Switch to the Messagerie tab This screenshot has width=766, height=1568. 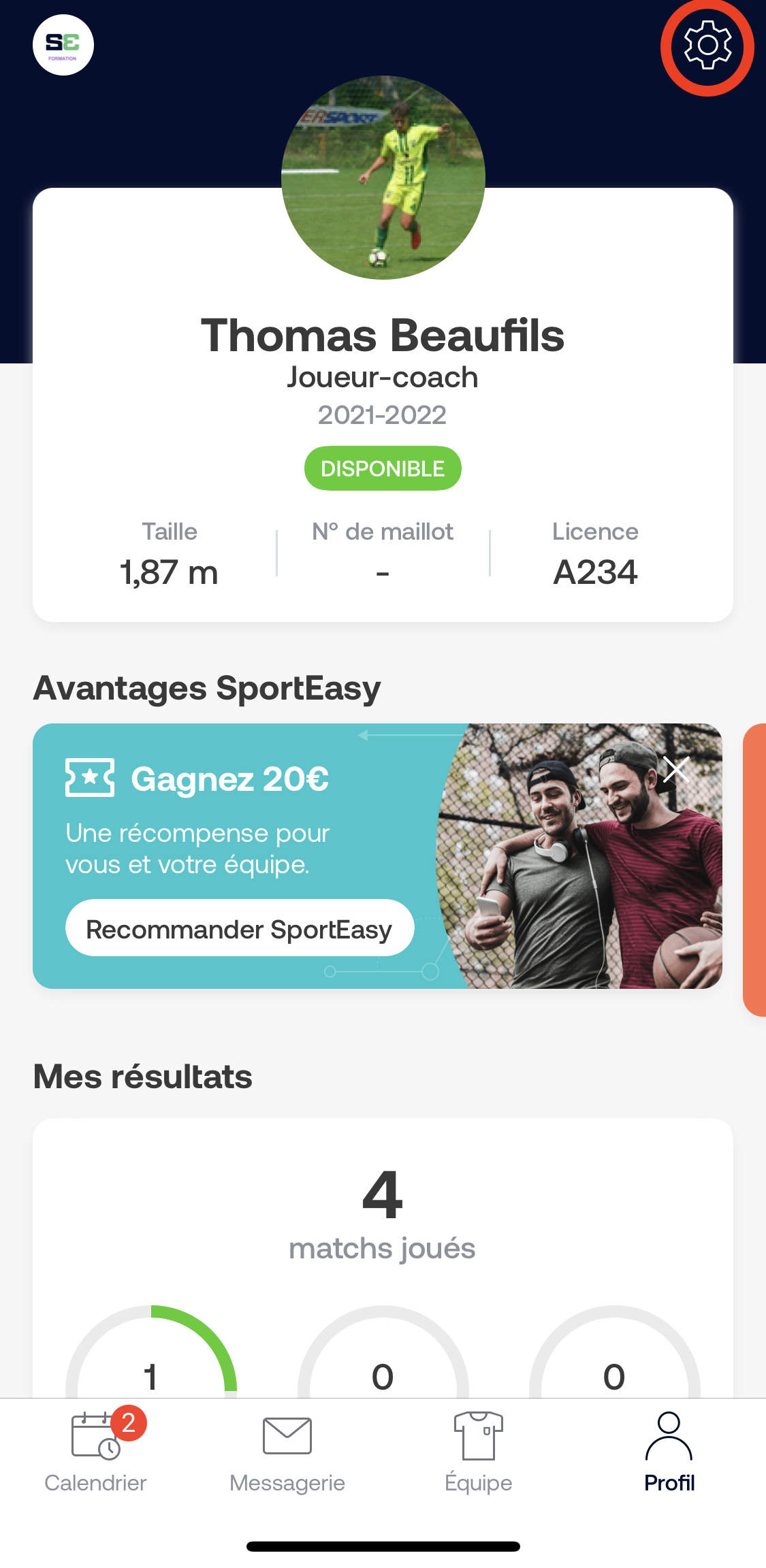click(287, 1451)
